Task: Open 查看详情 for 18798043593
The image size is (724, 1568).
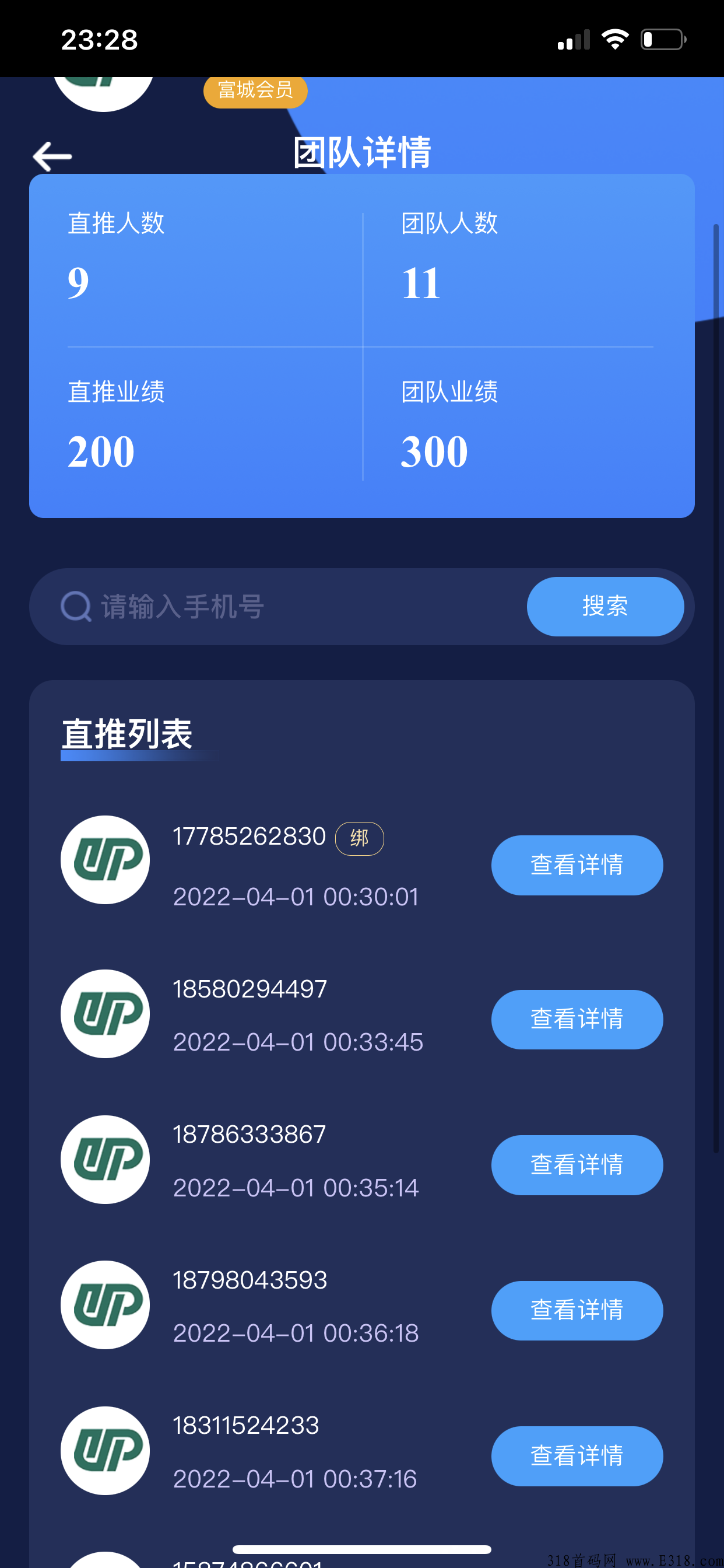Action: pyautogui.click(x=577, y=1310)
